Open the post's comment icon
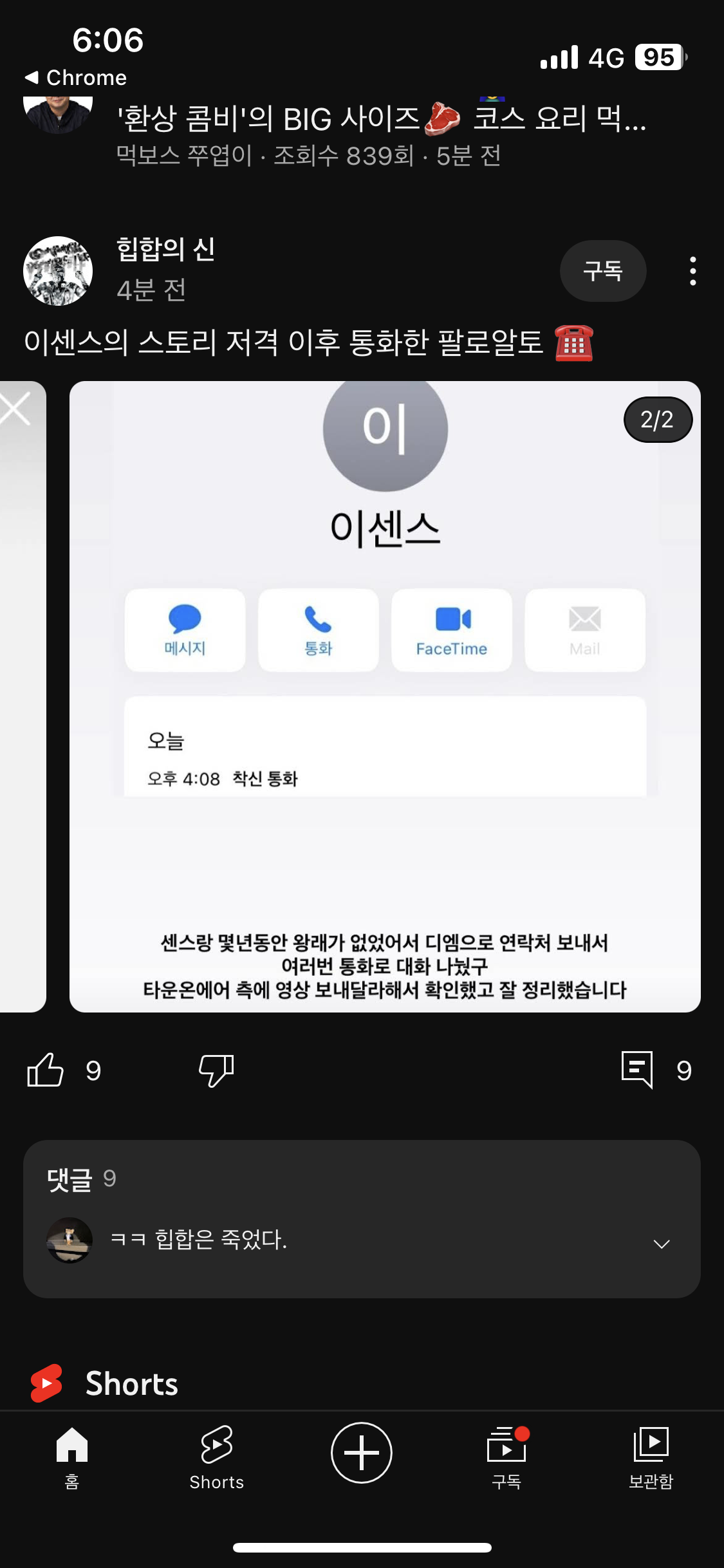The image size is (724, 1568). pyautogui.click(x=637, y=1069)
